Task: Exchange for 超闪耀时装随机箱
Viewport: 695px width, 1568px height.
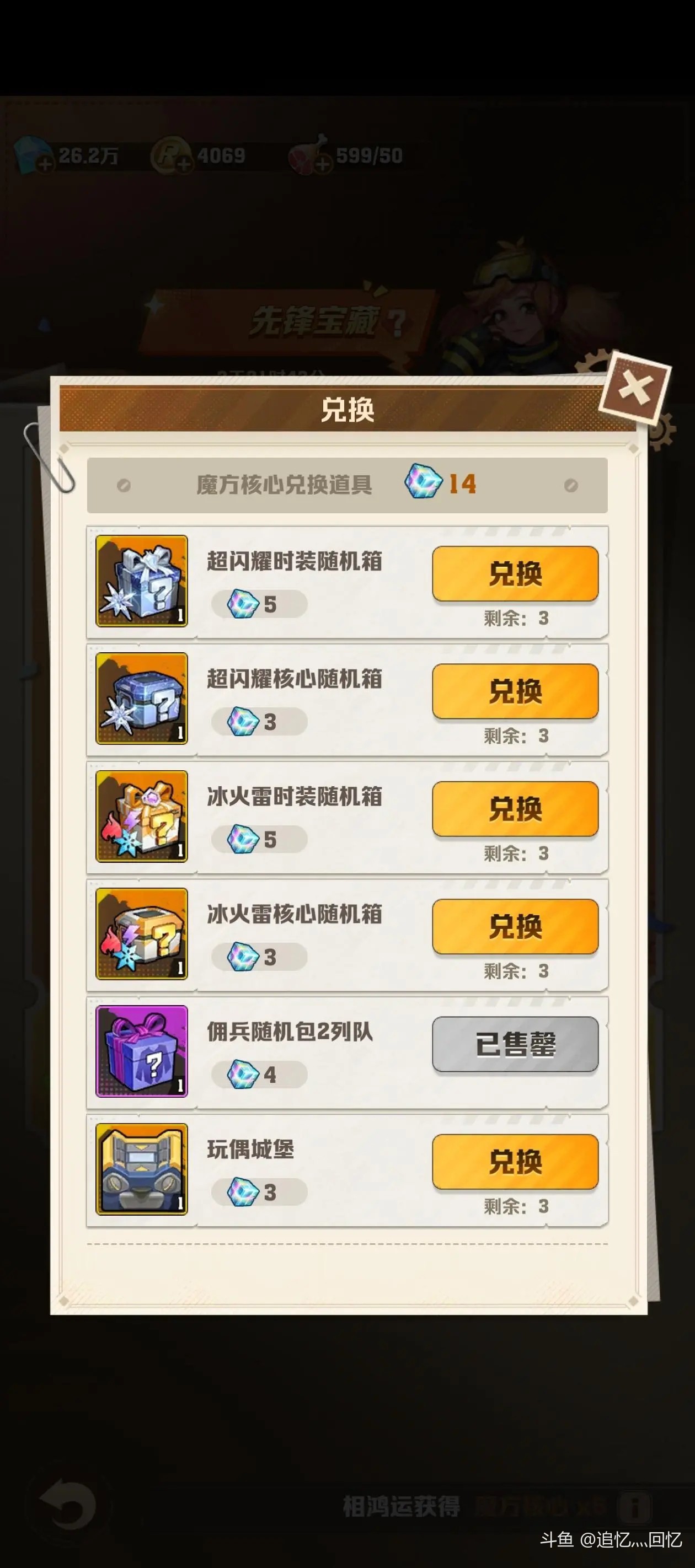Action: [515, 573]
